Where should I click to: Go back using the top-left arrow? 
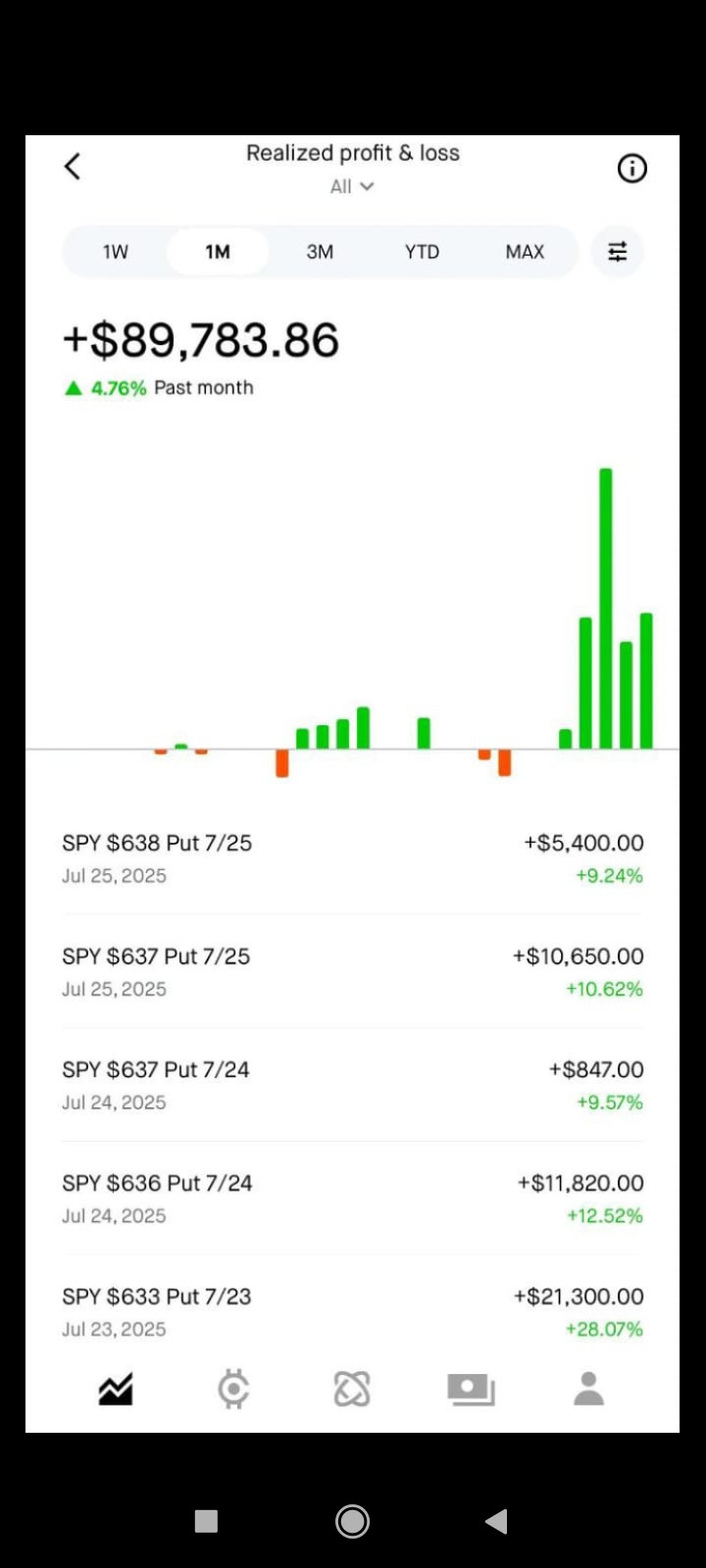tap(73, 167)
